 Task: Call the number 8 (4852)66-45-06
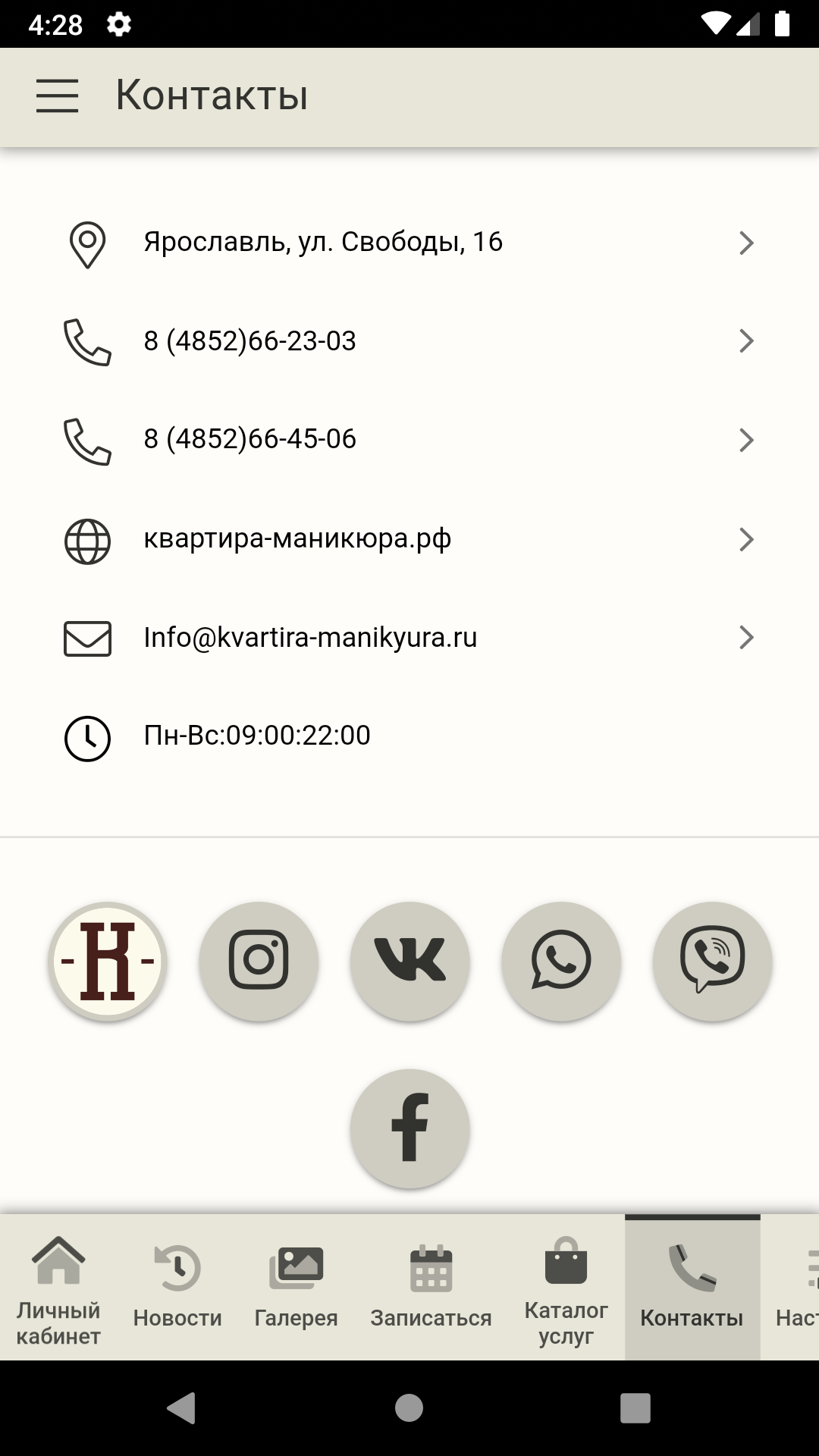tap(409, 440)
